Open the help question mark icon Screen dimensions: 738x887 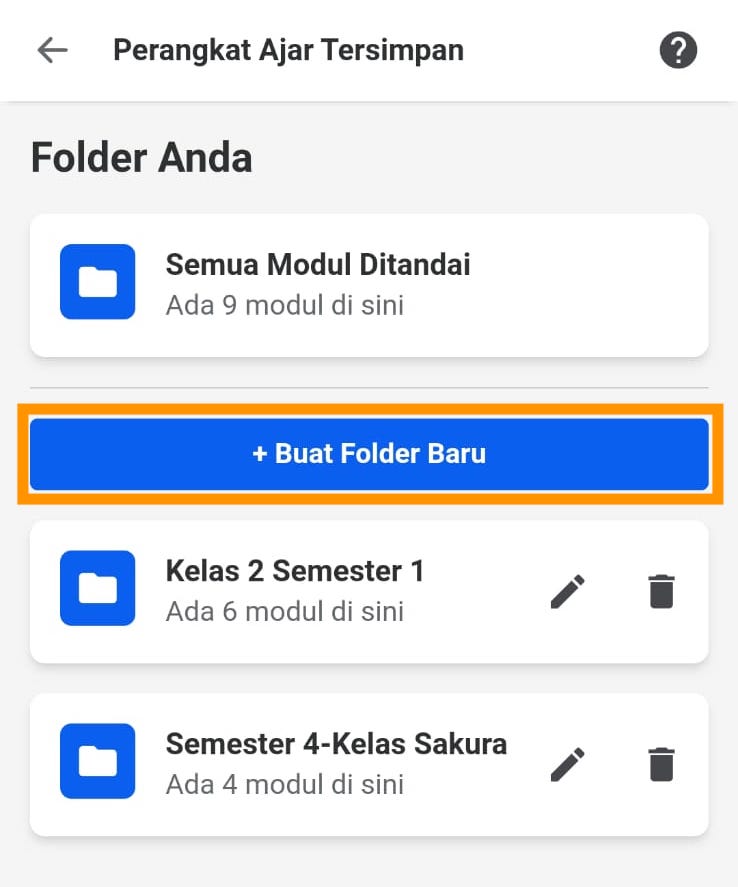pos(678,50)
